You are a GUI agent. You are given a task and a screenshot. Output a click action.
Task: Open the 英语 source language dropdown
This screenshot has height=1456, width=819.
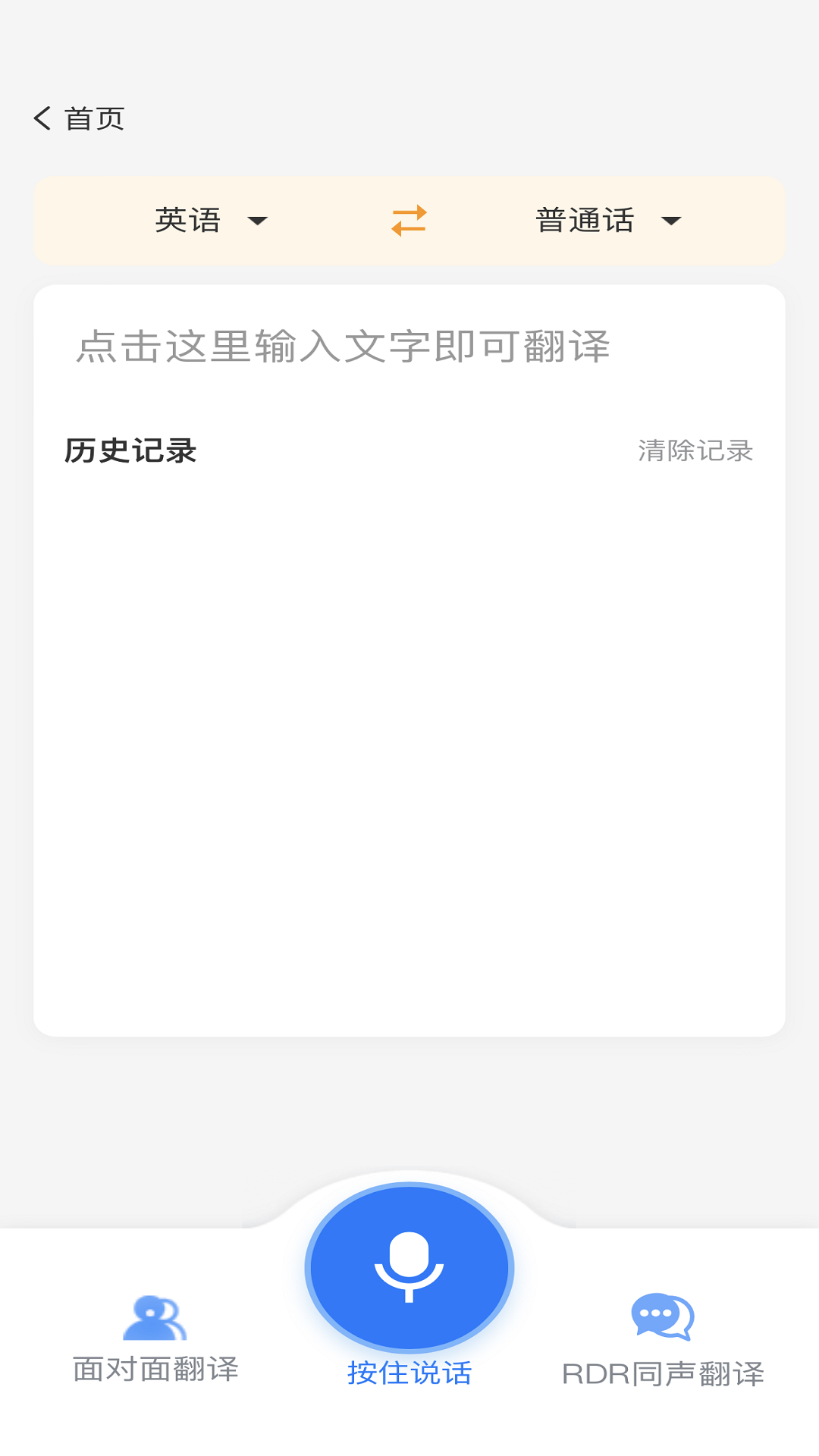point(210,221)
